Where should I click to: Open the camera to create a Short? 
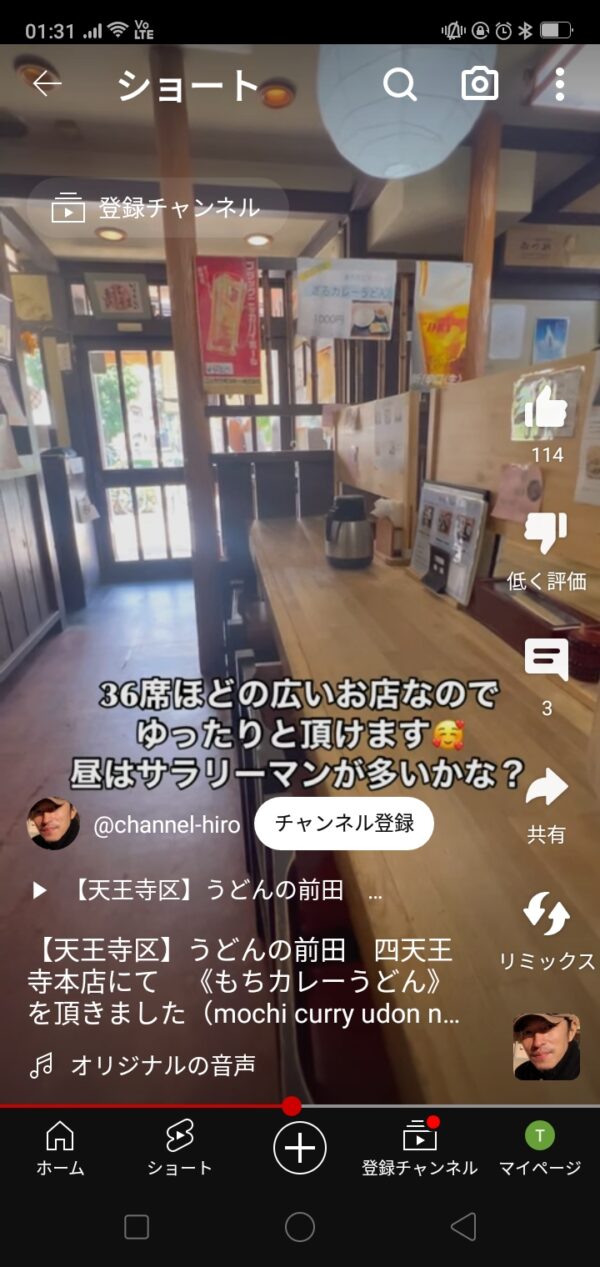[x=480, y=85]
